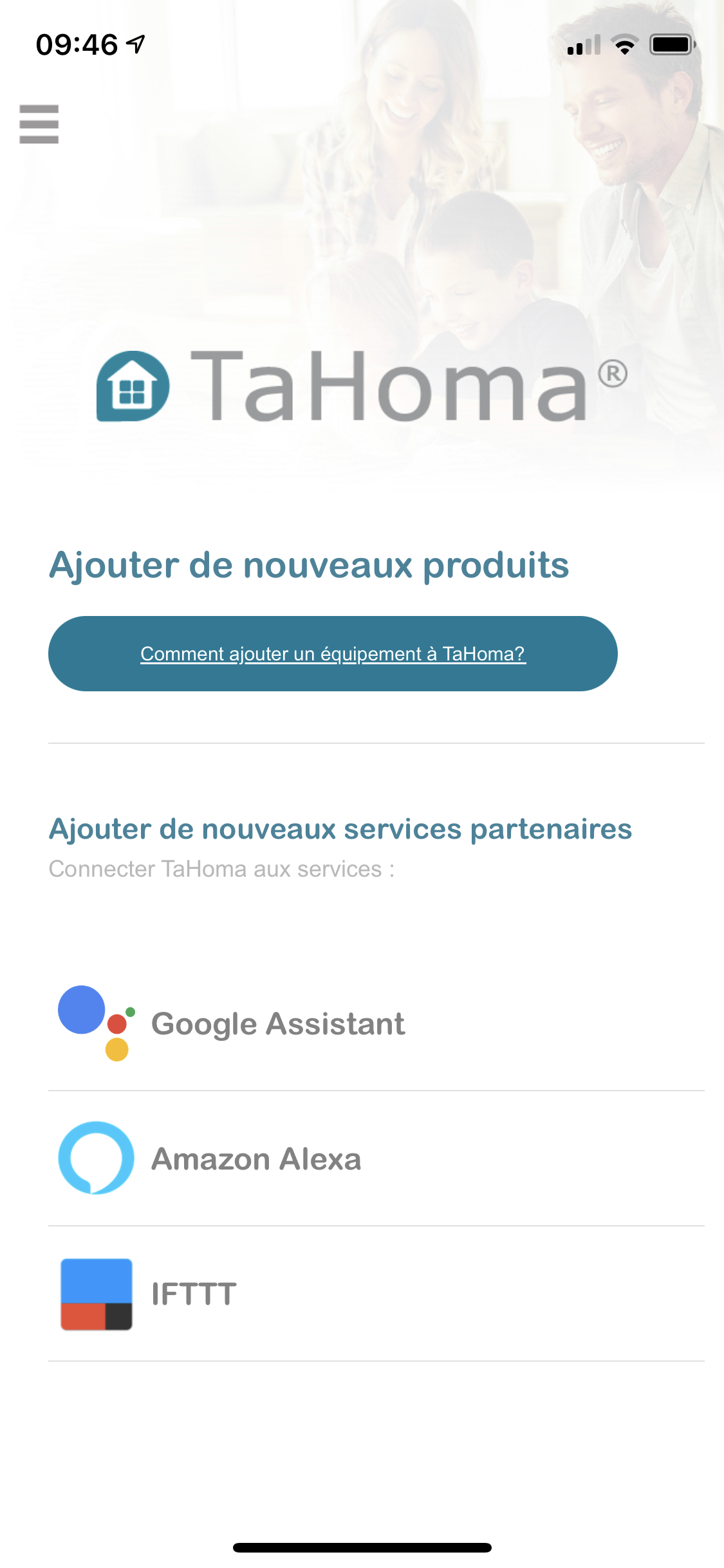Select the Amazon Alexa service
Viewport: 724px width, 1568px height.
click(x=376, y=1159)
